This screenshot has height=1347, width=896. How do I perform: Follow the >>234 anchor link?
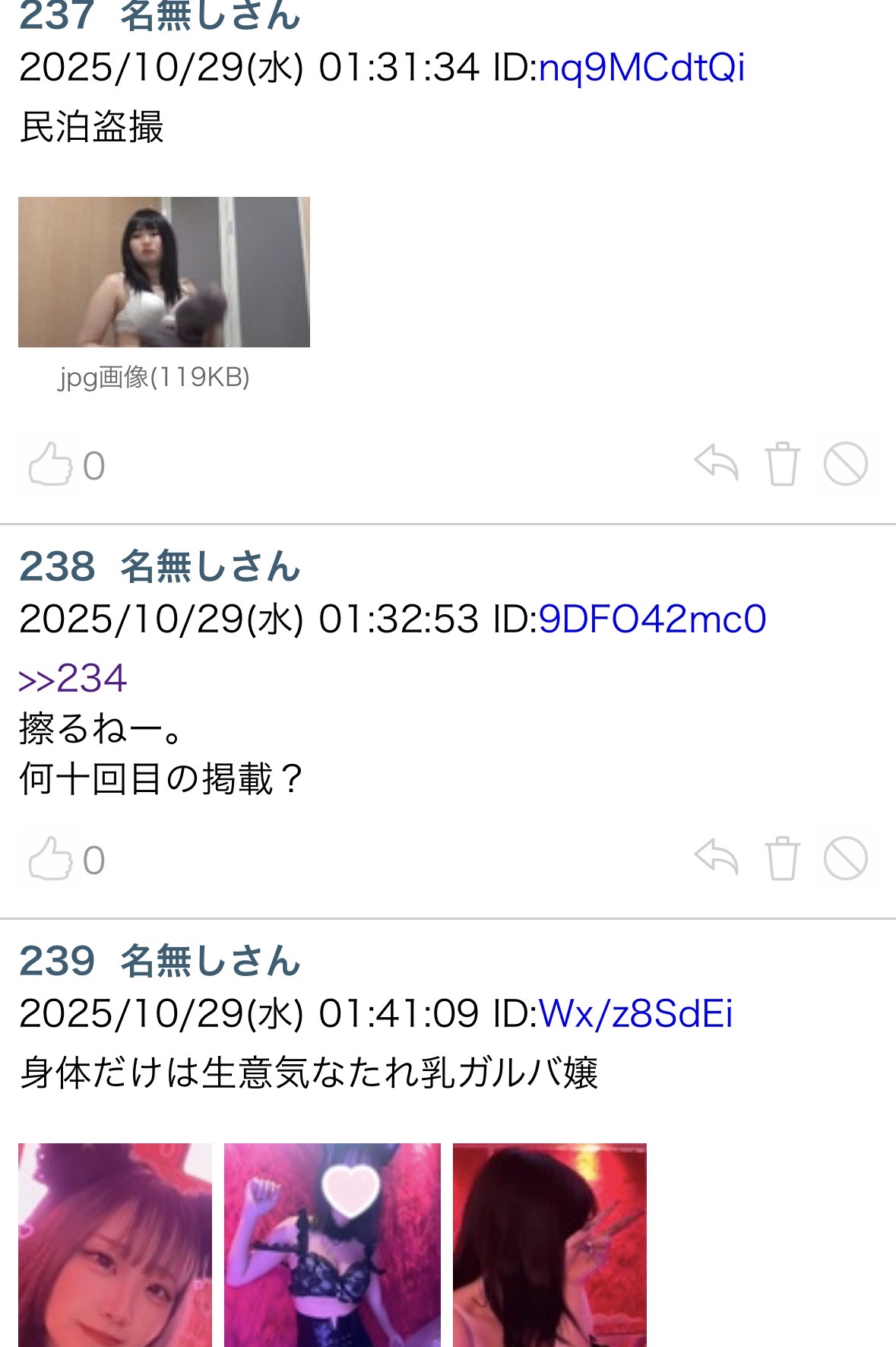point(72,680)
